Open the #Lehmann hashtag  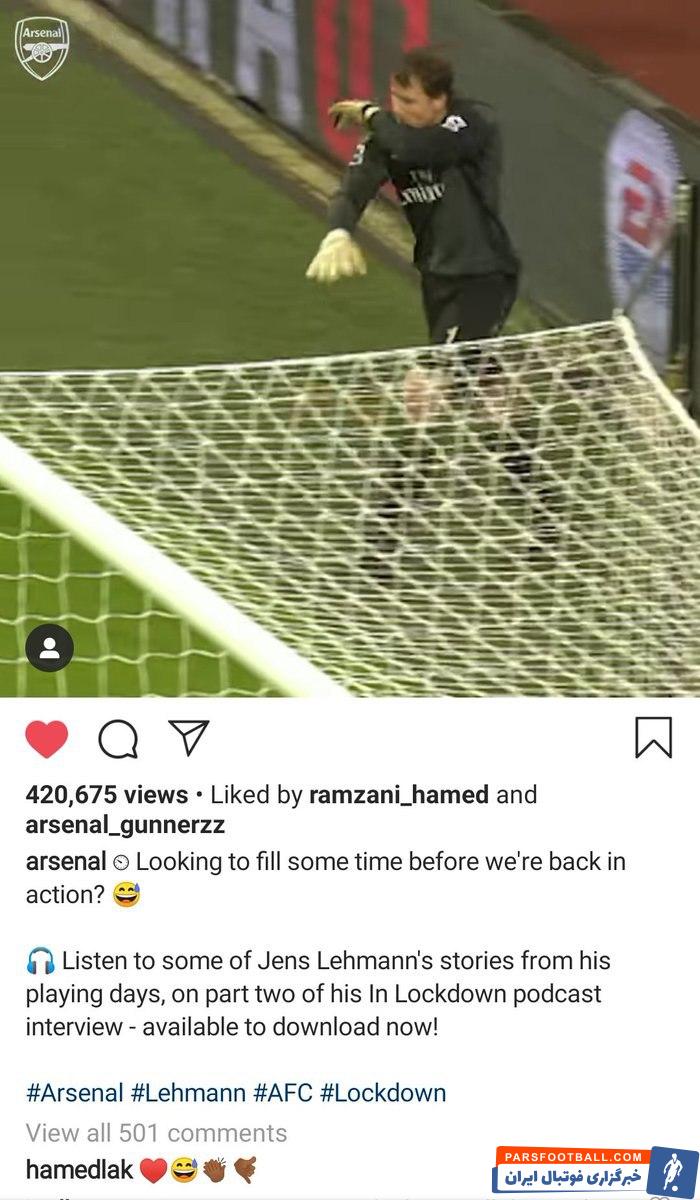[188, 1093]
